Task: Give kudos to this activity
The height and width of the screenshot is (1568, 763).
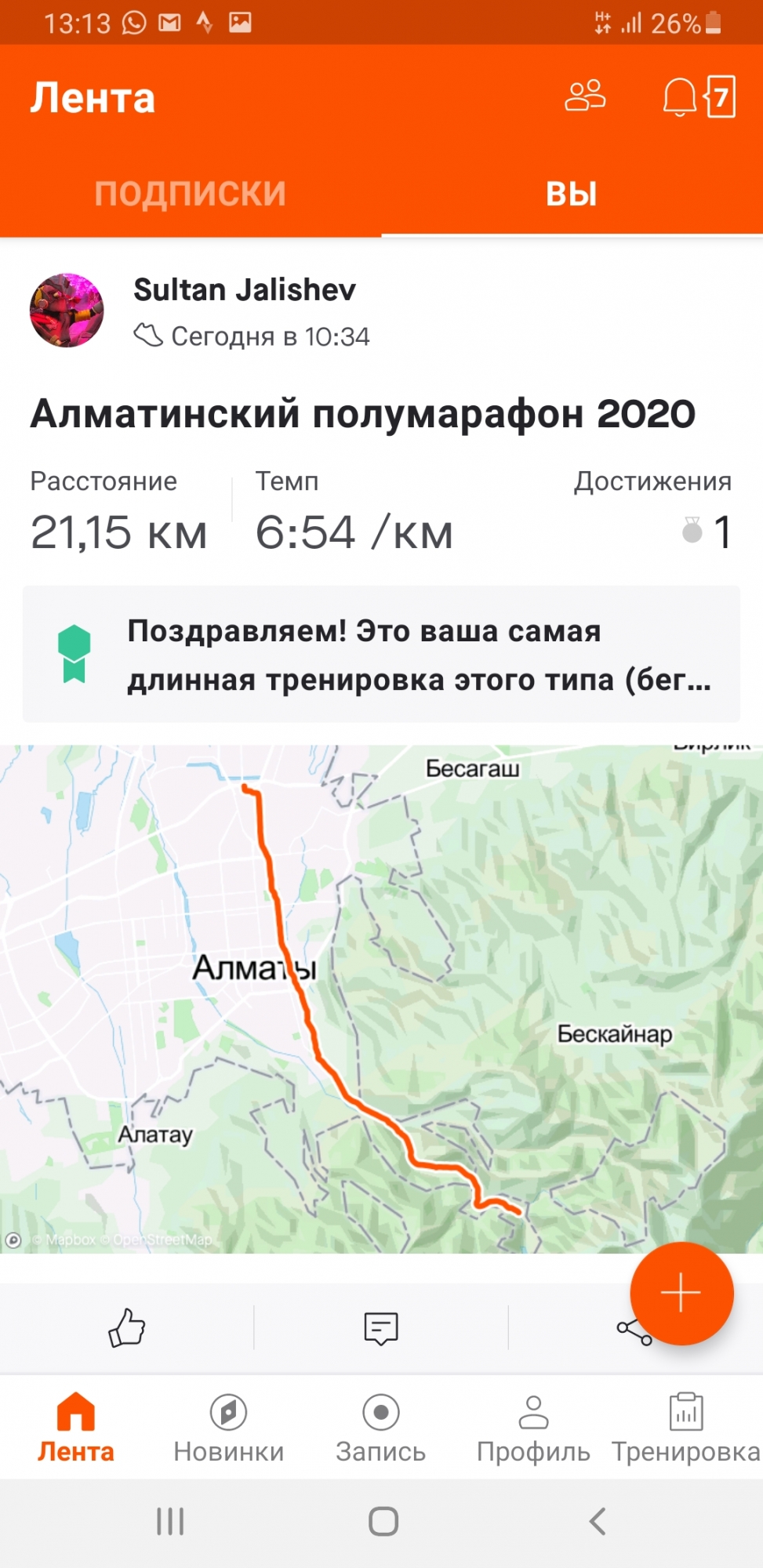Action: point(127,1328)
